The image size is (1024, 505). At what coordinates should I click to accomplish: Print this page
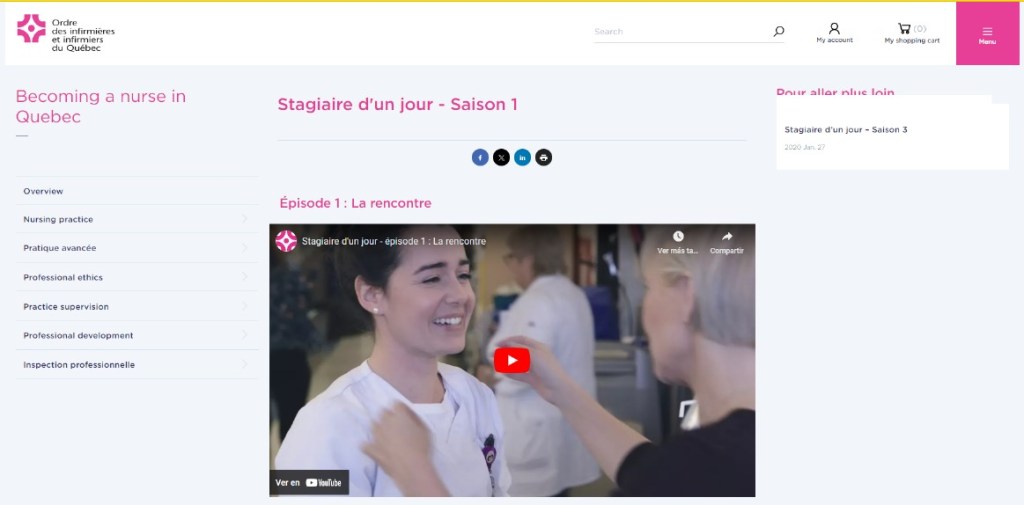pyautogui.click(x=543, y=157)
